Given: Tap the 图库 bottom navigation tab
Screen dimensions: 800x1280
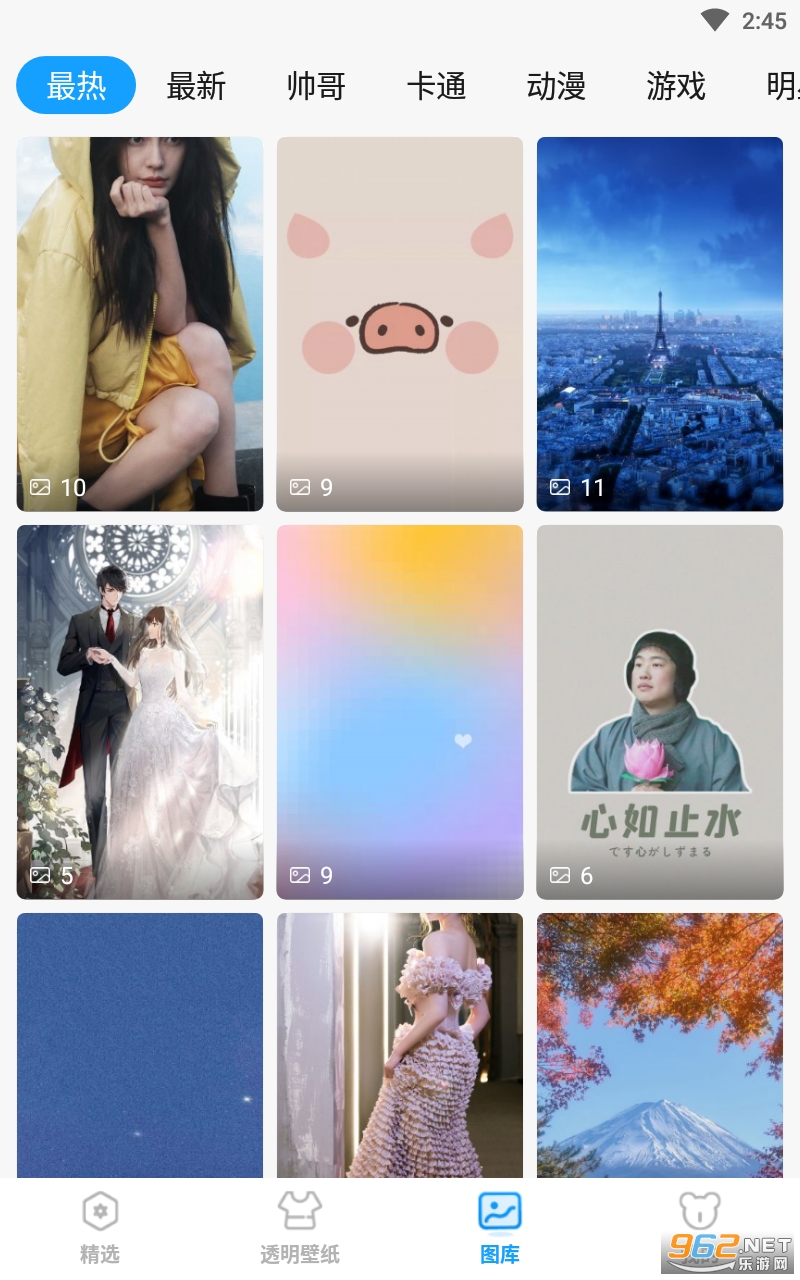Looking at the screenshot, I should pos(500,1228).
